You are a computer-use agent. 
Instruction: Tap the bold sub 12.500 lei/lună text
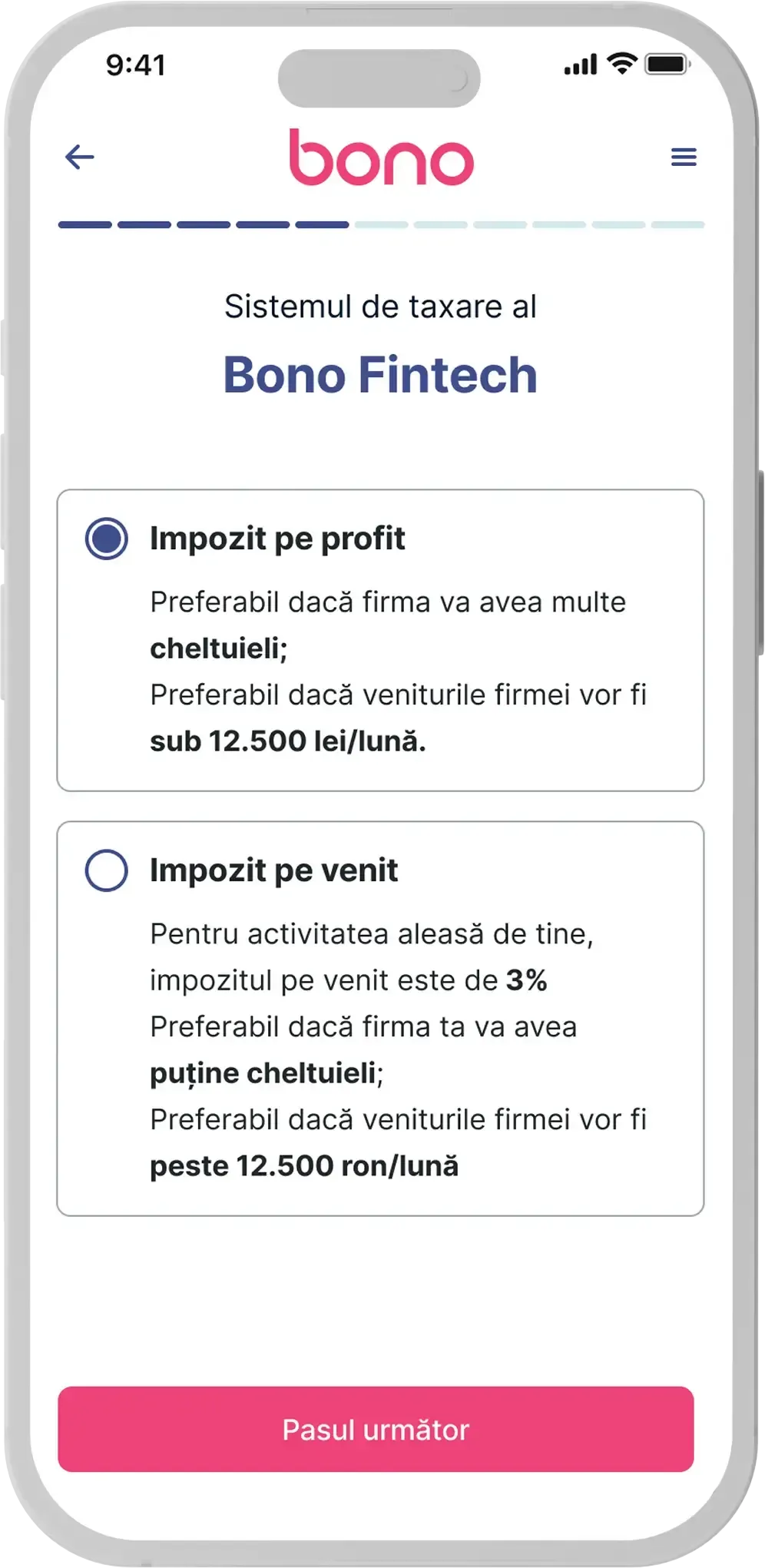(x=290, y=742)
